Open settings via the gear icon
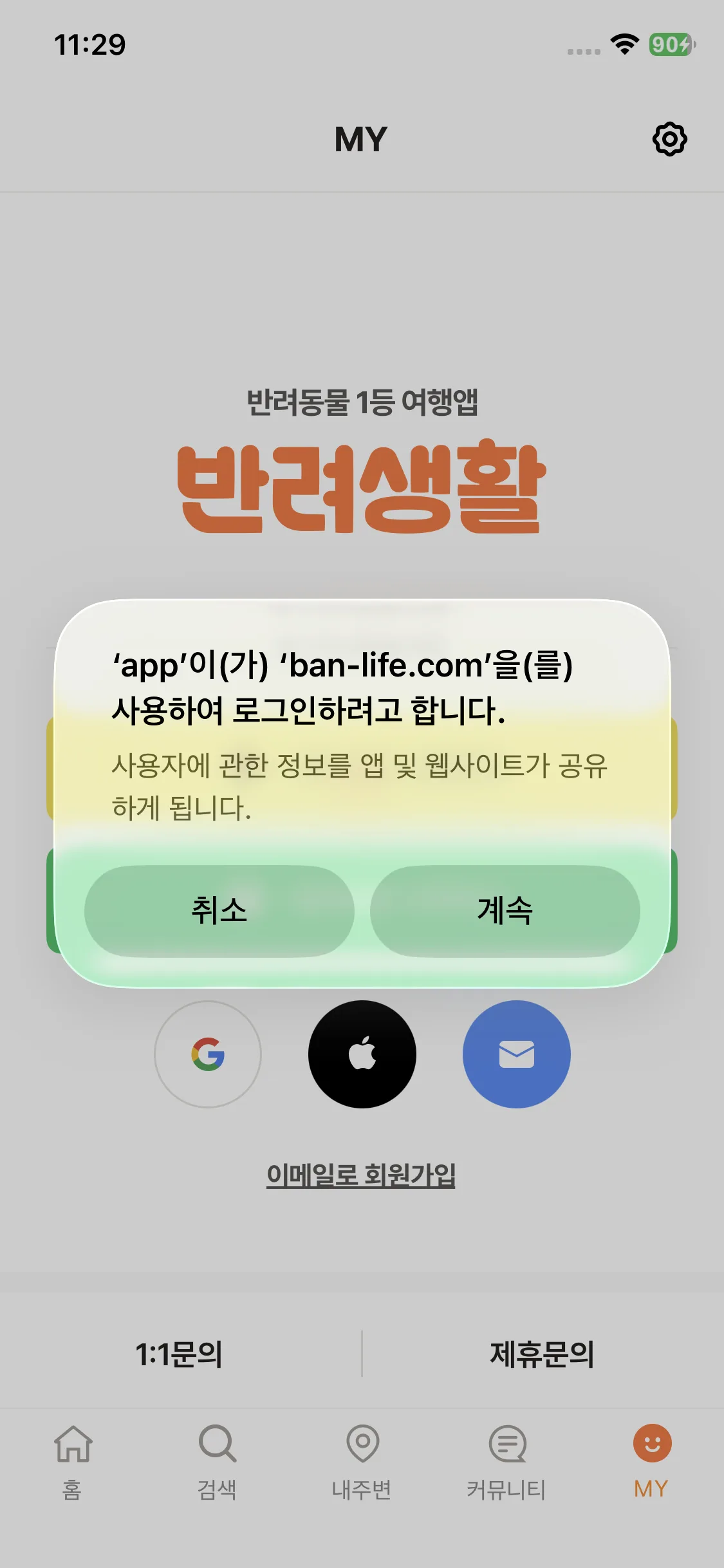The image size is (724, 1568). pos(670,139)
